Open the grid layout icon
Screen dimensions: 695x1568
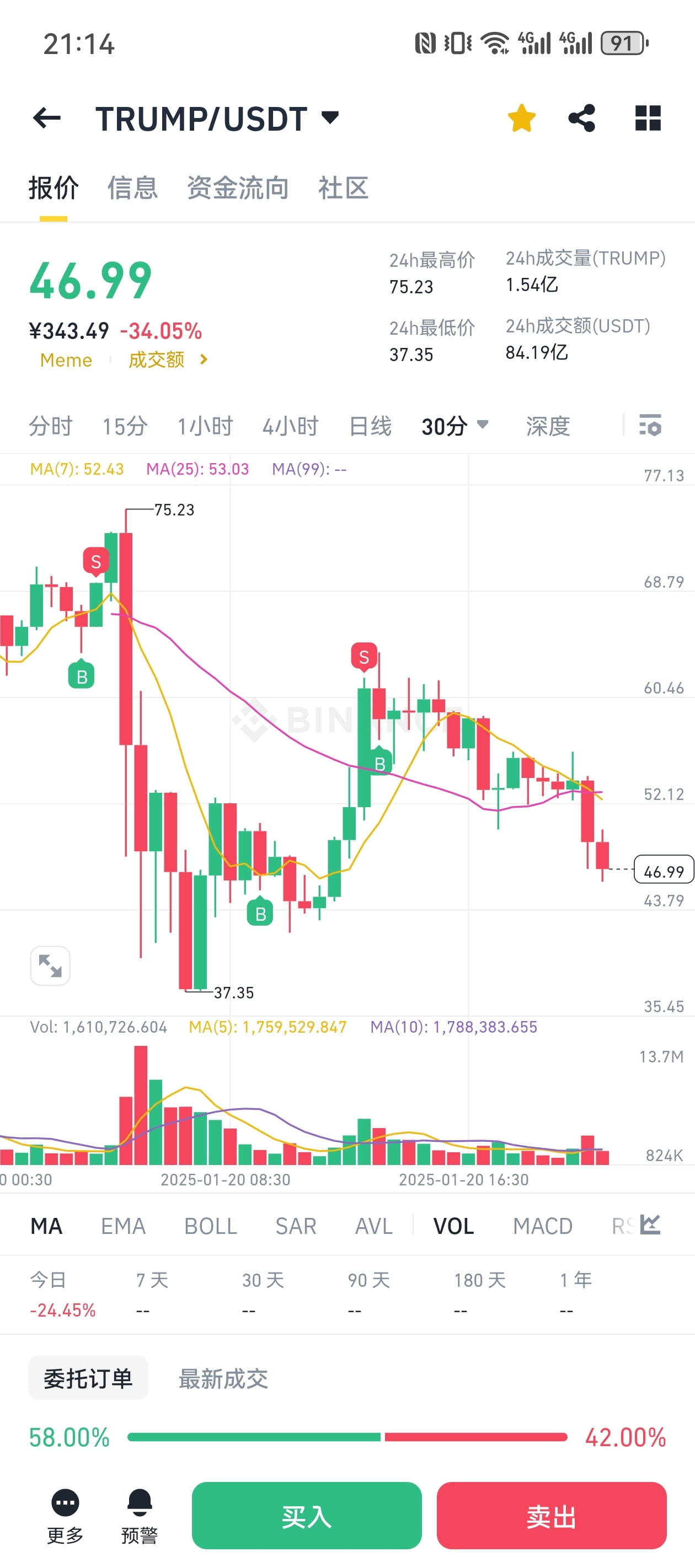coord(648,118)
